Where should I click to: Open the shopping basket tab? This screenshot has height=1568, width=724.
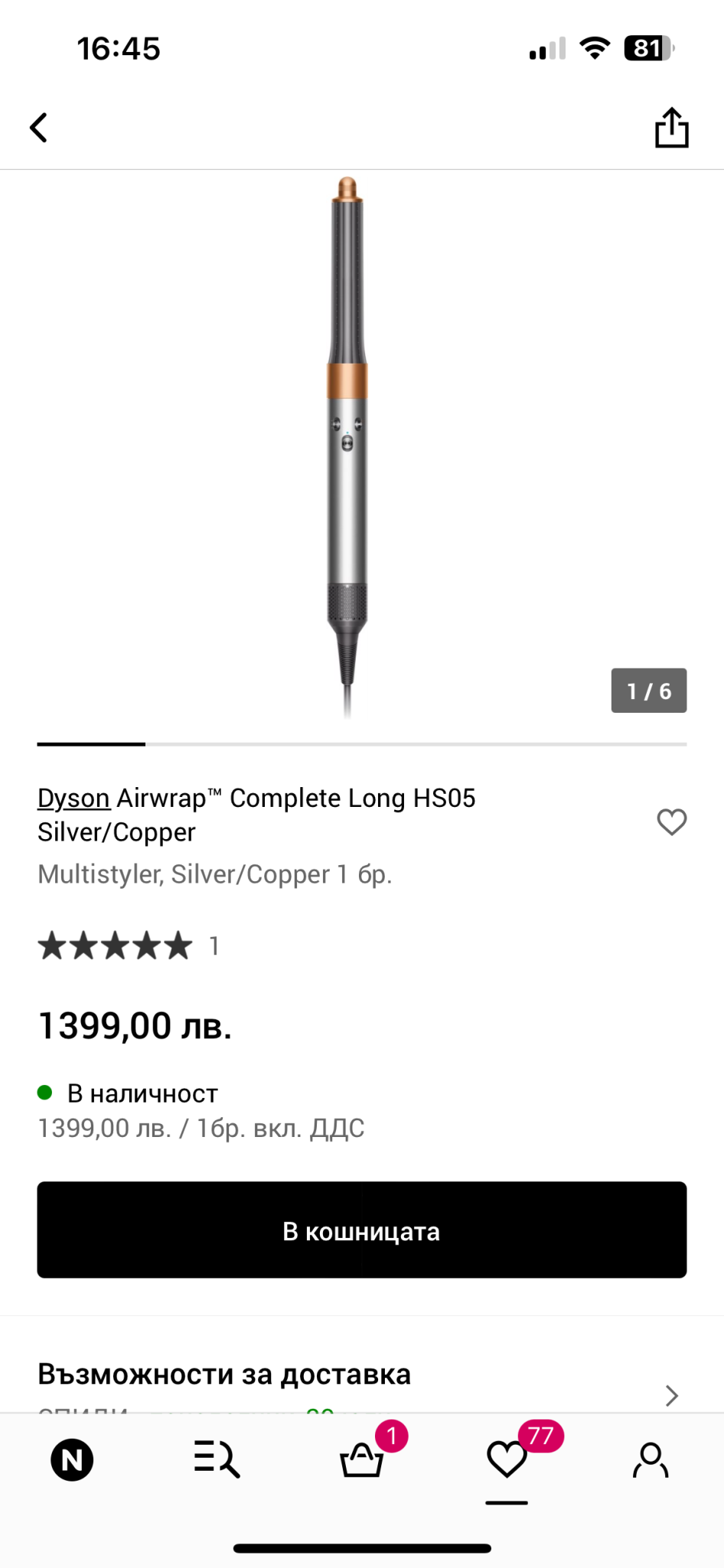coord(362,1459)
